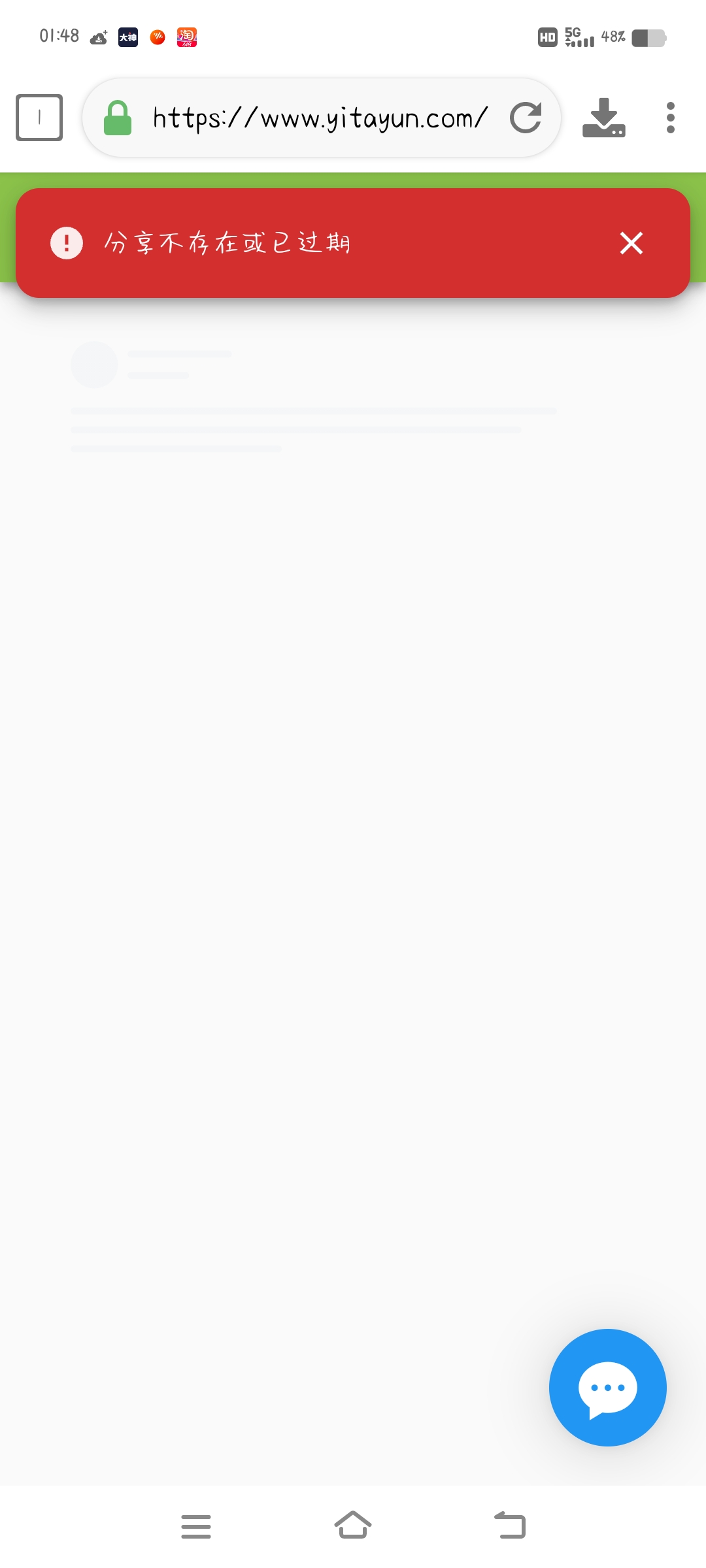Dismiss the red error banner

click(x=631, y=243)
